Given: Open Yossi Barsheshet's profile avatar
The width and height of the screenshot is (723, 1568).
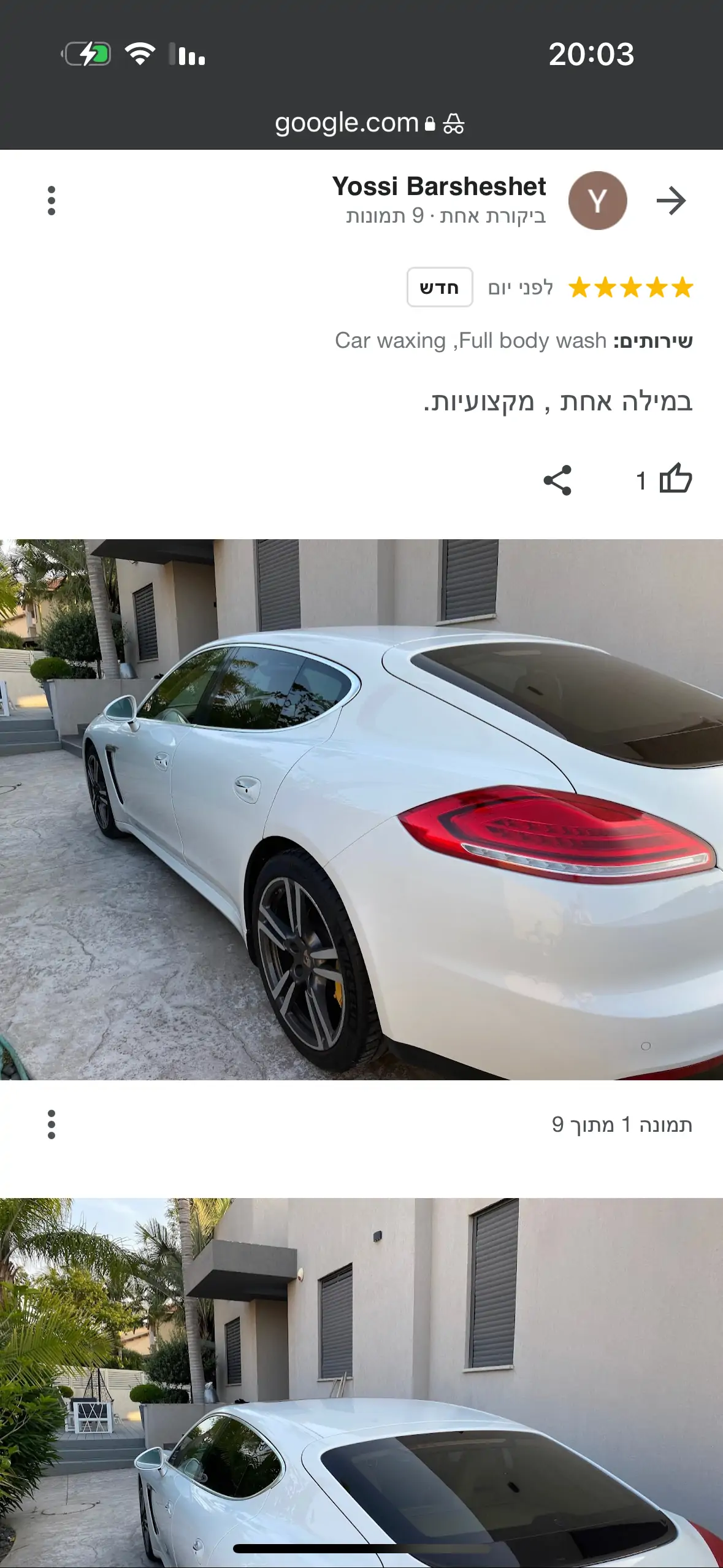Looking at the screenshot, I should point(597,201).
